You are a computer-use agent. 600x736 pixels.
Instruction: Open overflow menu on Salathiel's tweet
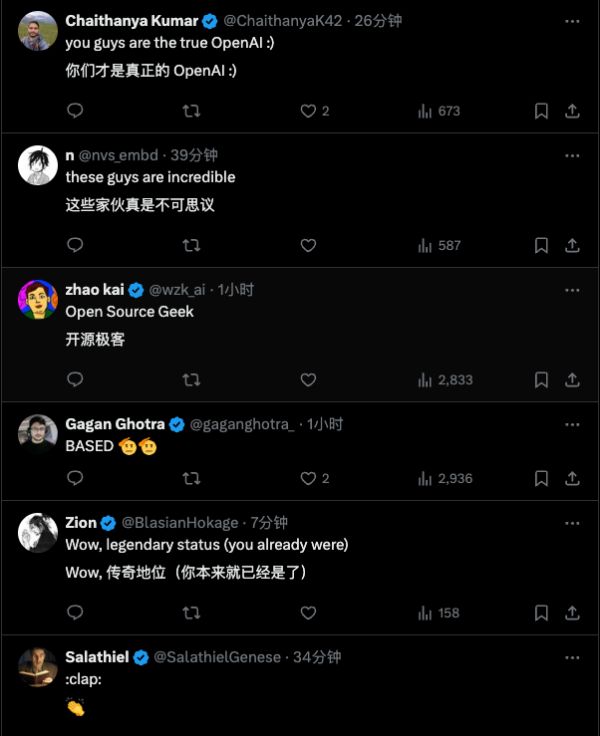(572, 657)
